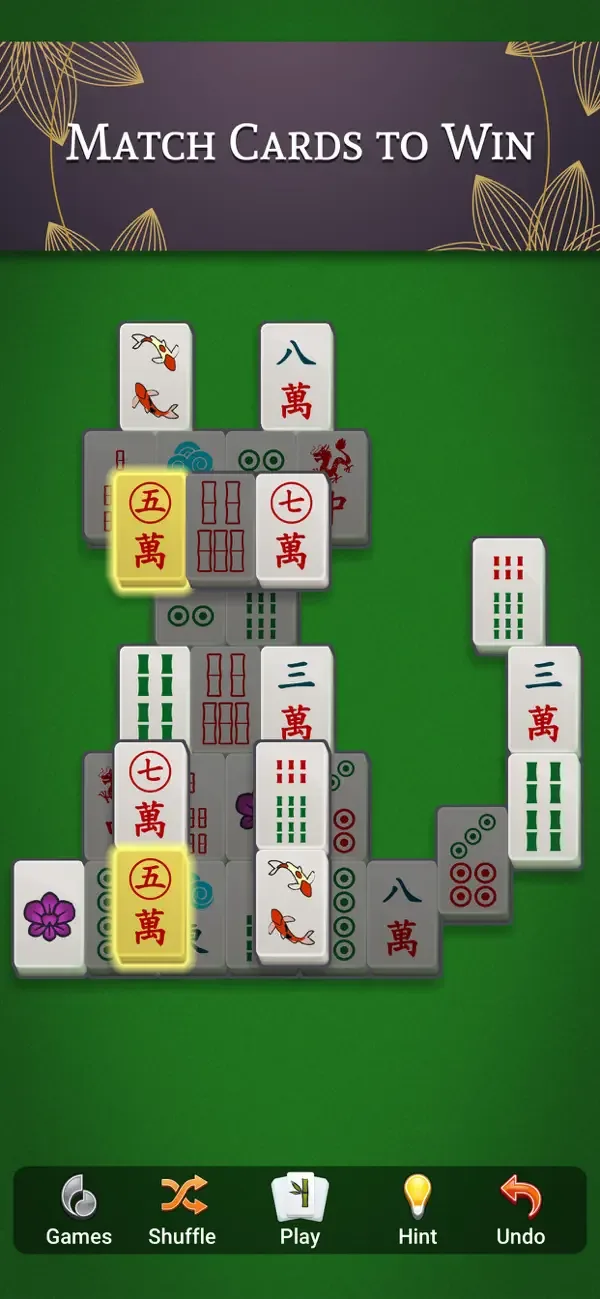Undo the last move
This screenshot has height=1299, width=600.
(x=521, y=1210)
